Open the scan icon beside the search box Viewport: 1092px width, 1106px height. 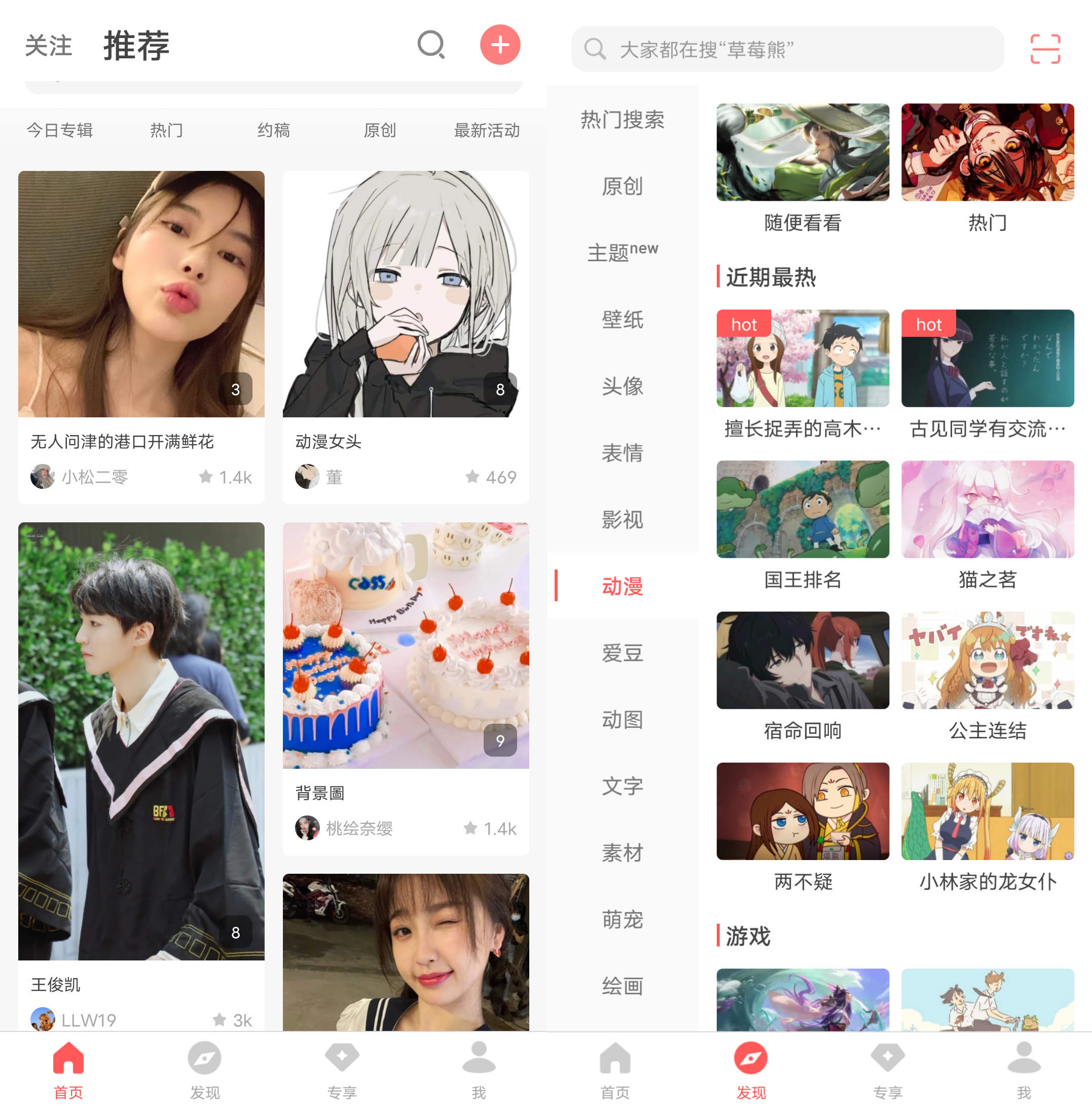tap(1045, 49)
